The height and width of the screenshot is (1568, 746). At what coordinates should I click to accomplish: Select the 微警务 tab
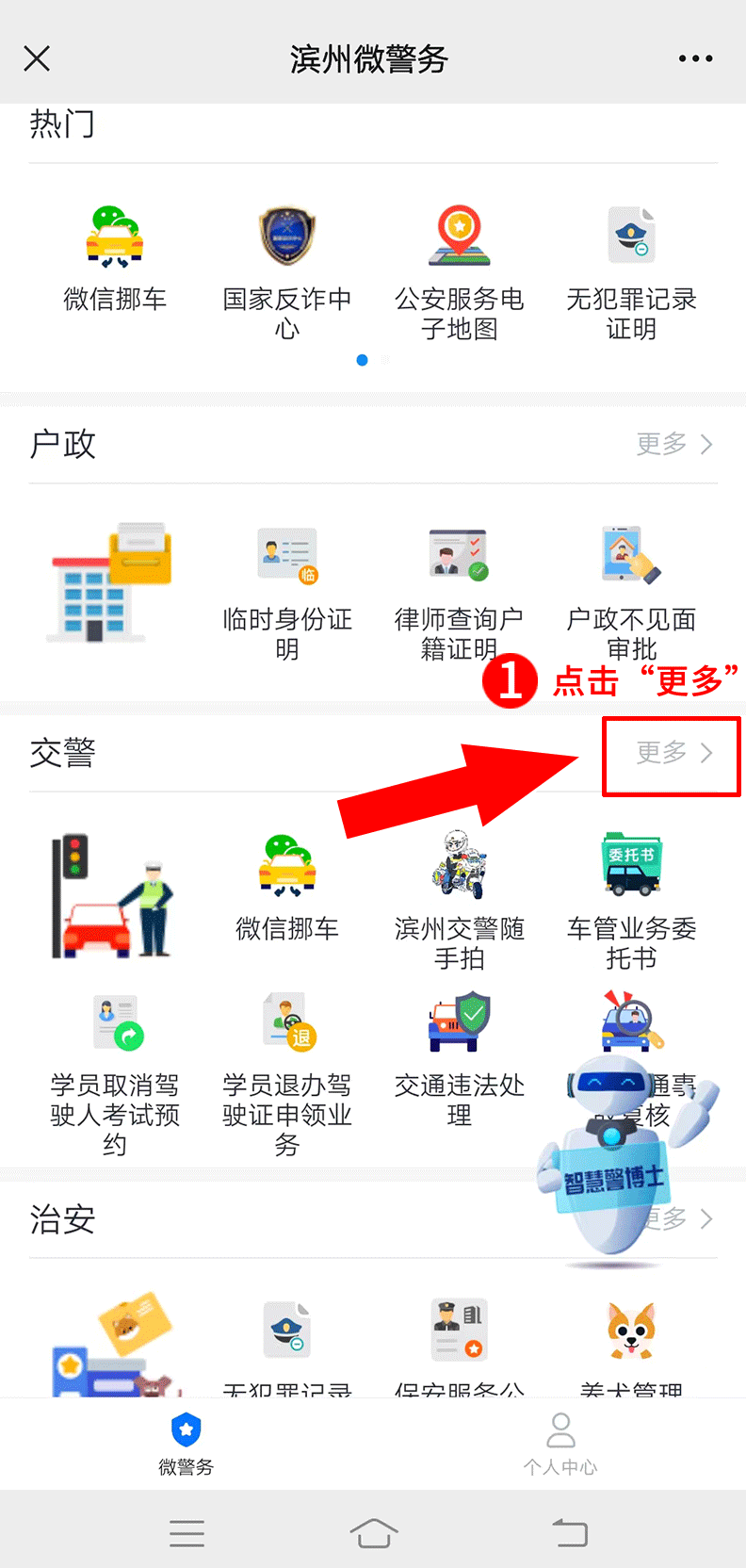[x=186, y=1443]
